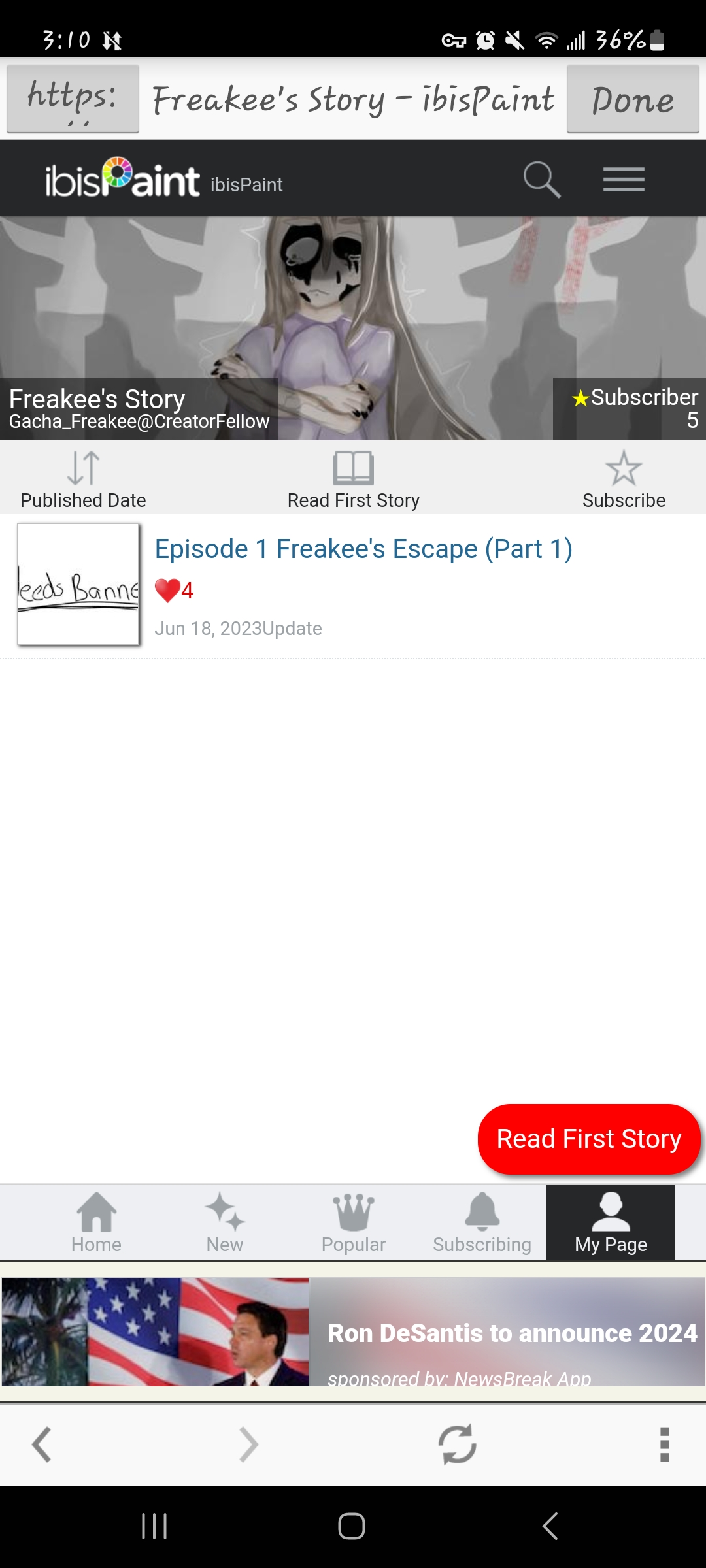706x1568 pixels.
Task: Open the Episode 1 thumbnail image
Action: [x=78, y=584]
